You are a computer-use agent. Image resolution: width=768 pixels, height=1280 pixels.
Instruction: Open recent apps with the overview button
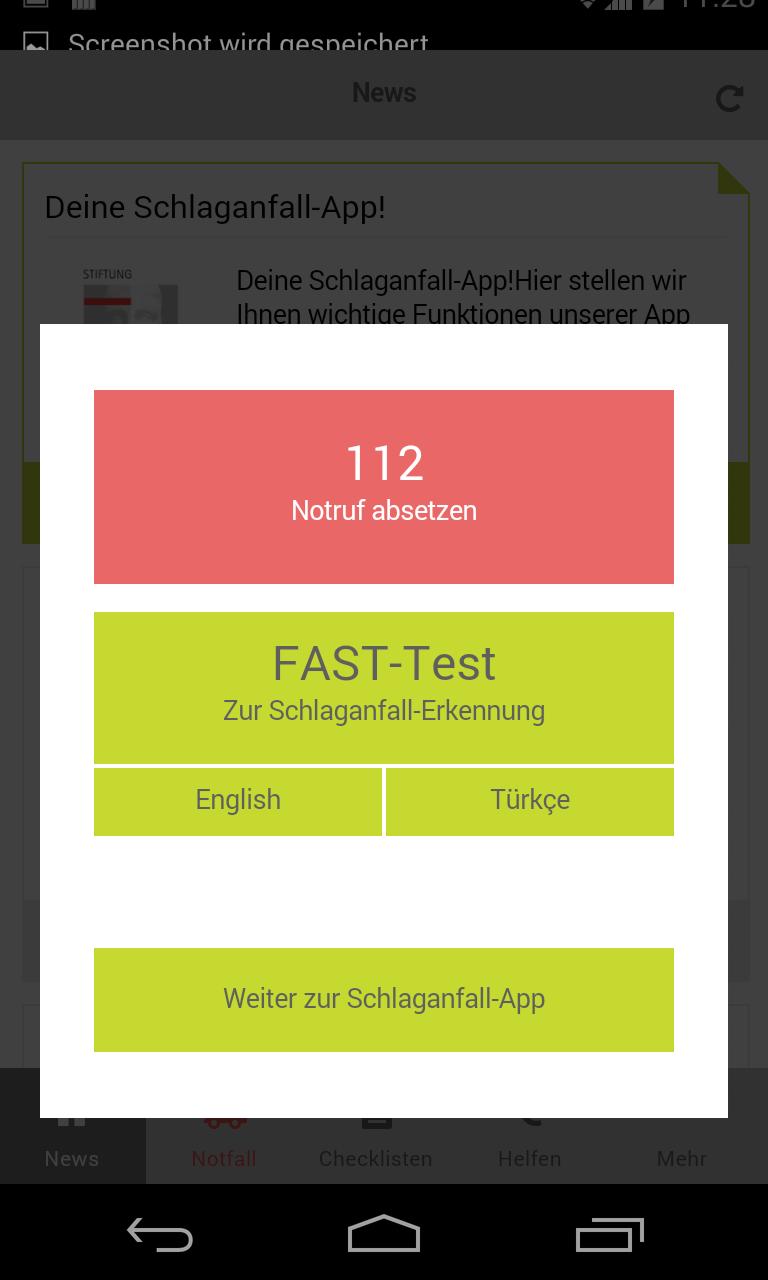click(x=609, y=1234)
